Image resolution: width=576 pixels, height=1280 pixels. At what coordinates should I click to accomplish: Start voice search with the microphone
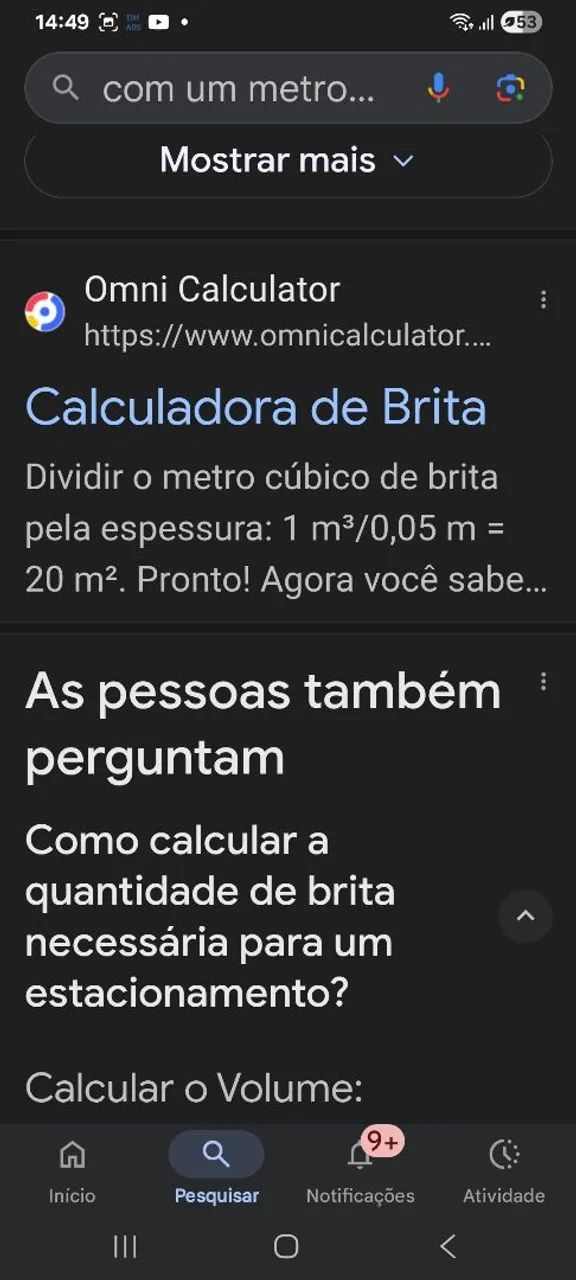pyautogui.click(x=438, y=88)
